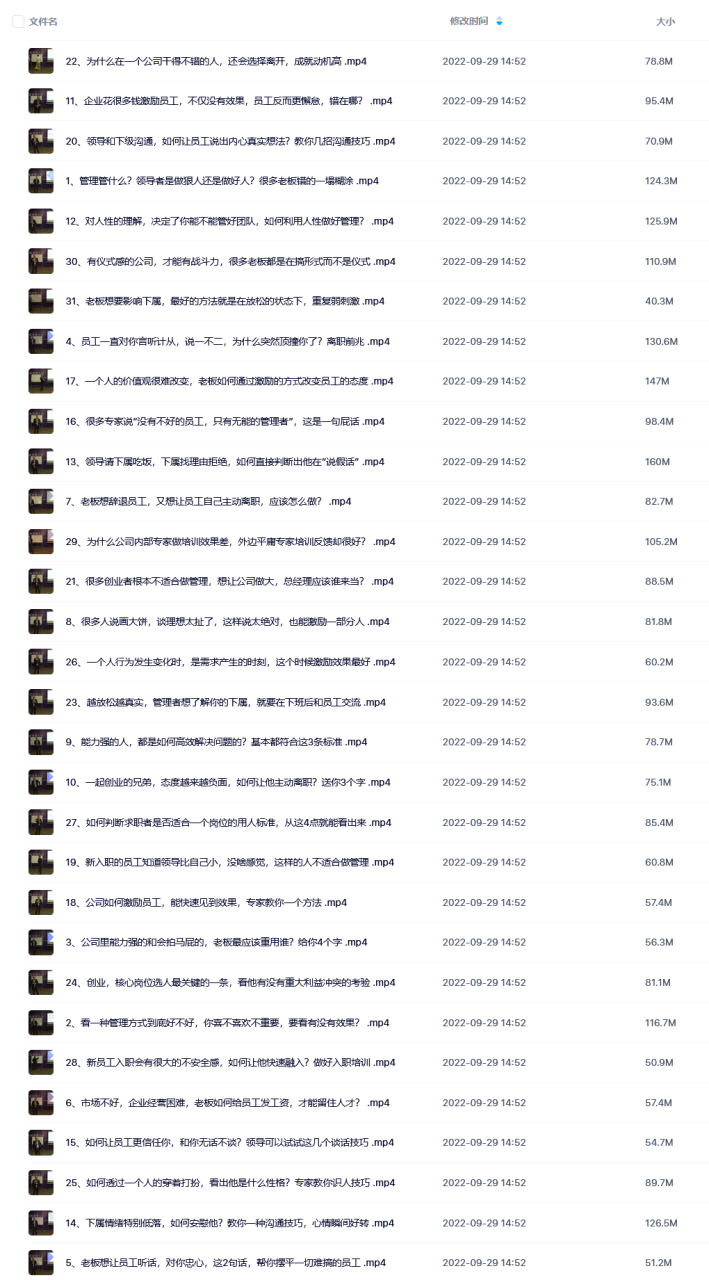Sort files by 修改时间 column
The width and height of the screenshot is (709, 1280).
pyautogui.click(x=469, y=21)
